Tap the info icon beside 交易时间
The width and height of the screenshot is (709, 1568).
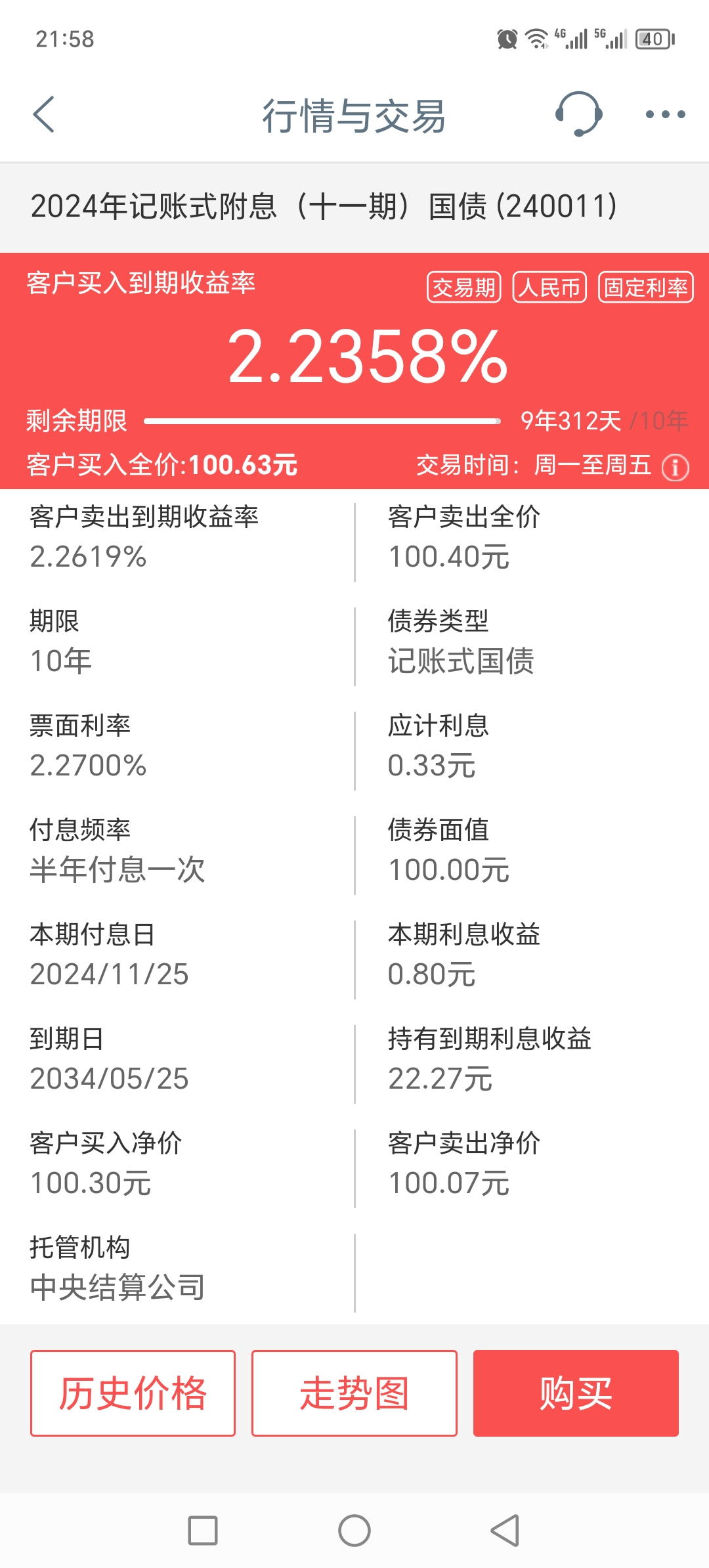tap(676, 468)
